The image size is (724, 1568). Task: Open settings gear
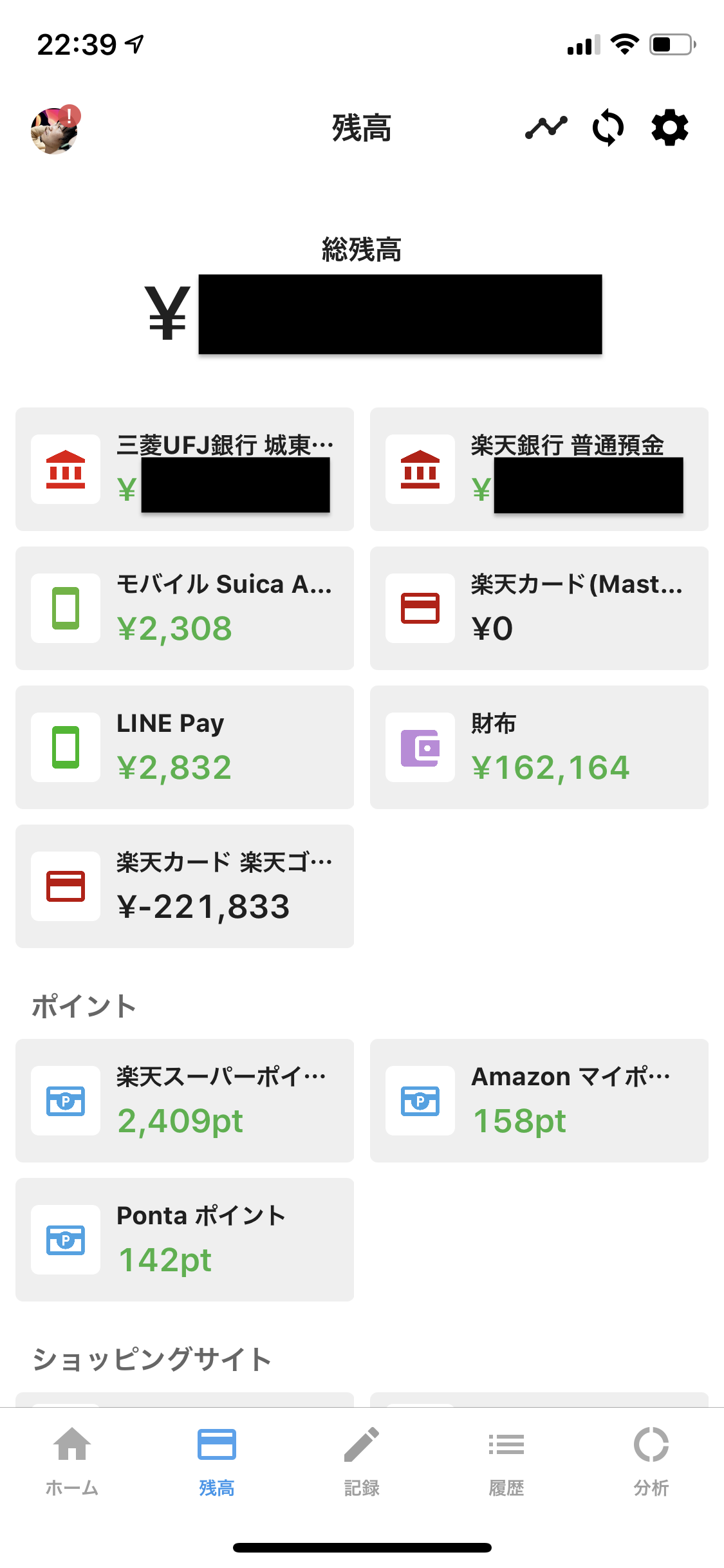(x=669, y=127)
